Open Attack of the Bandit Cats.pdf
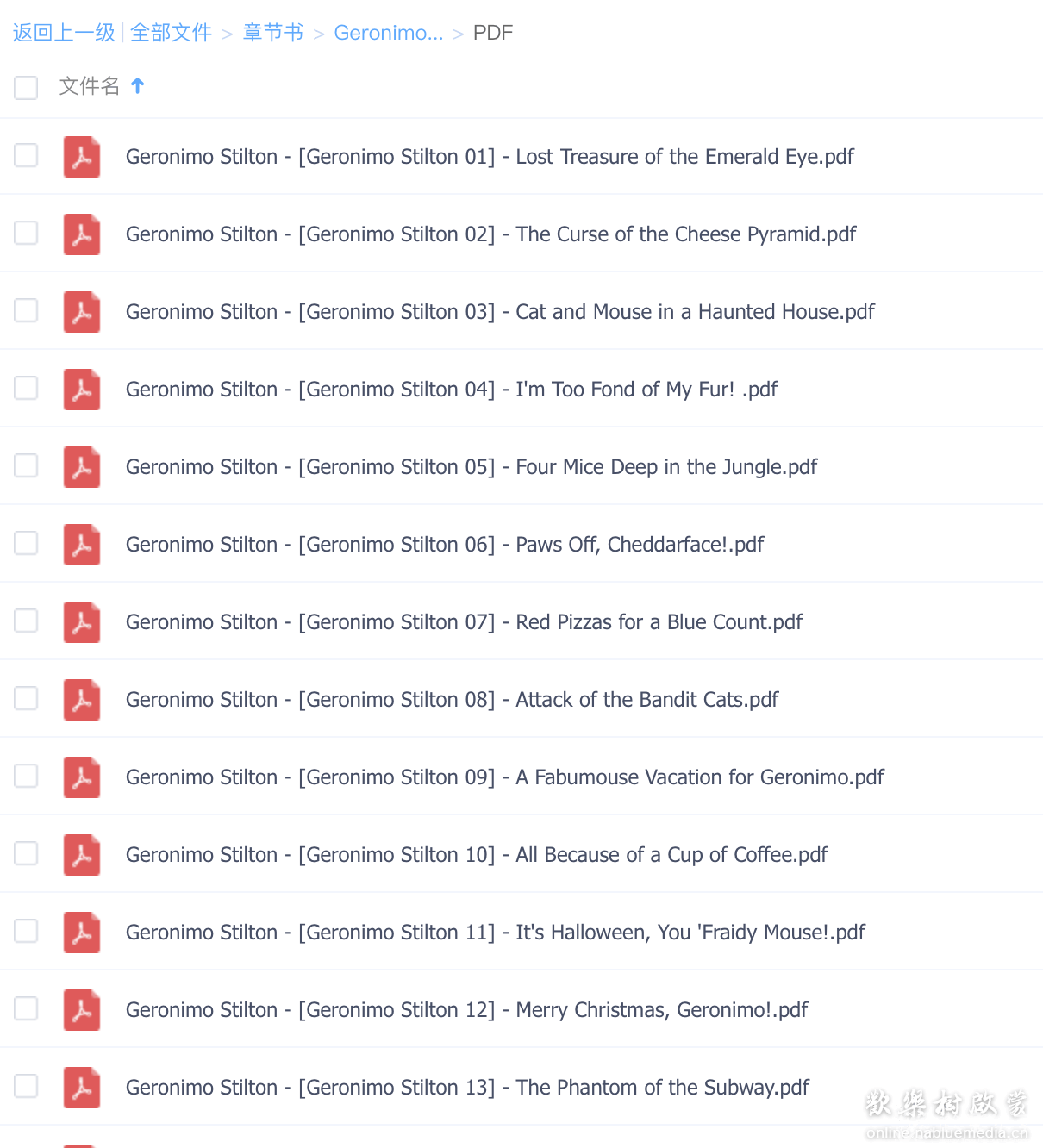The width and height of the screenshot is (1043, 1148). click(452, 700)
